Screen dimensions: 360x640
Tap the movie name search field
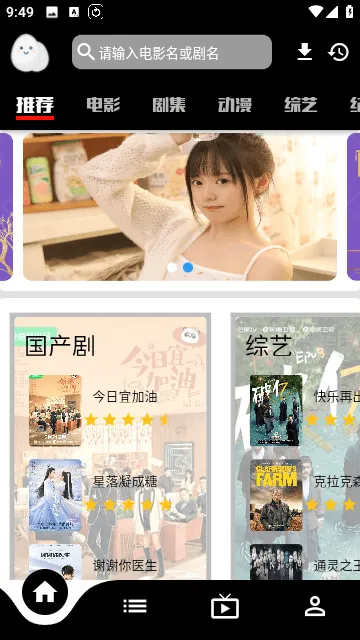pos(172,52)
